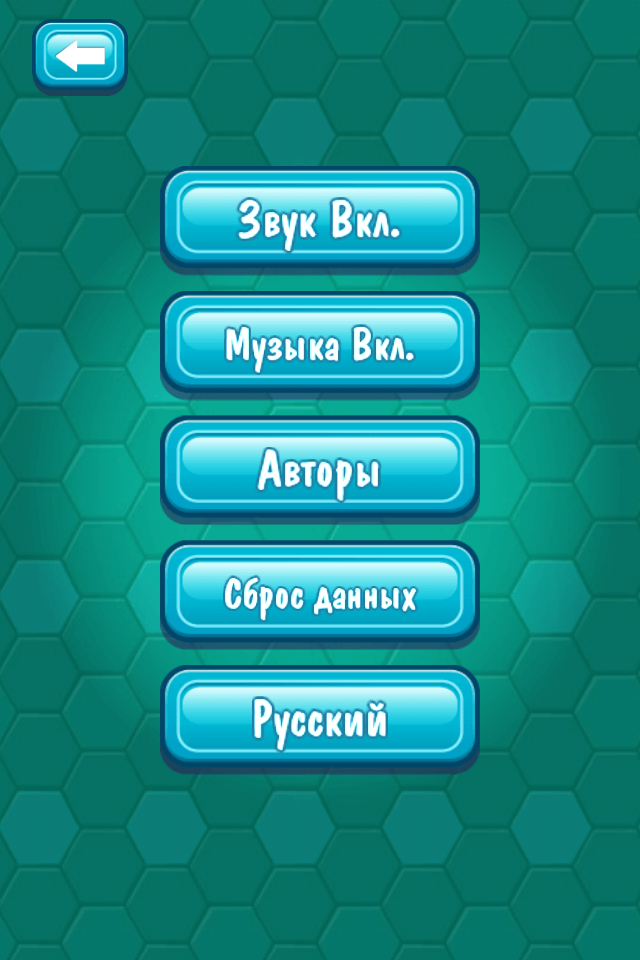Open the Авторы credits screen
Screen dimensions: 640x960
[320, 470]
